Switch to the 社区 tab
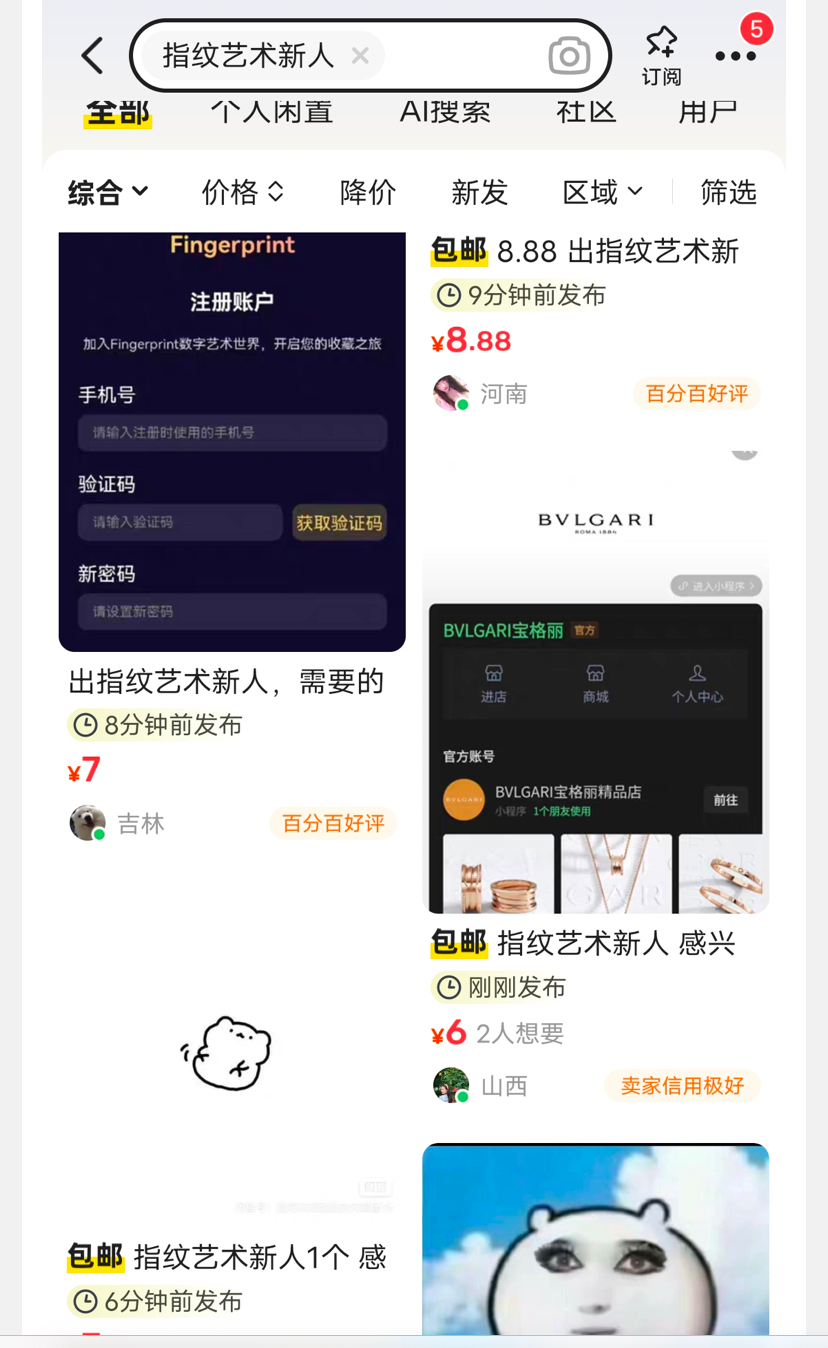 [x=586, y=111]
